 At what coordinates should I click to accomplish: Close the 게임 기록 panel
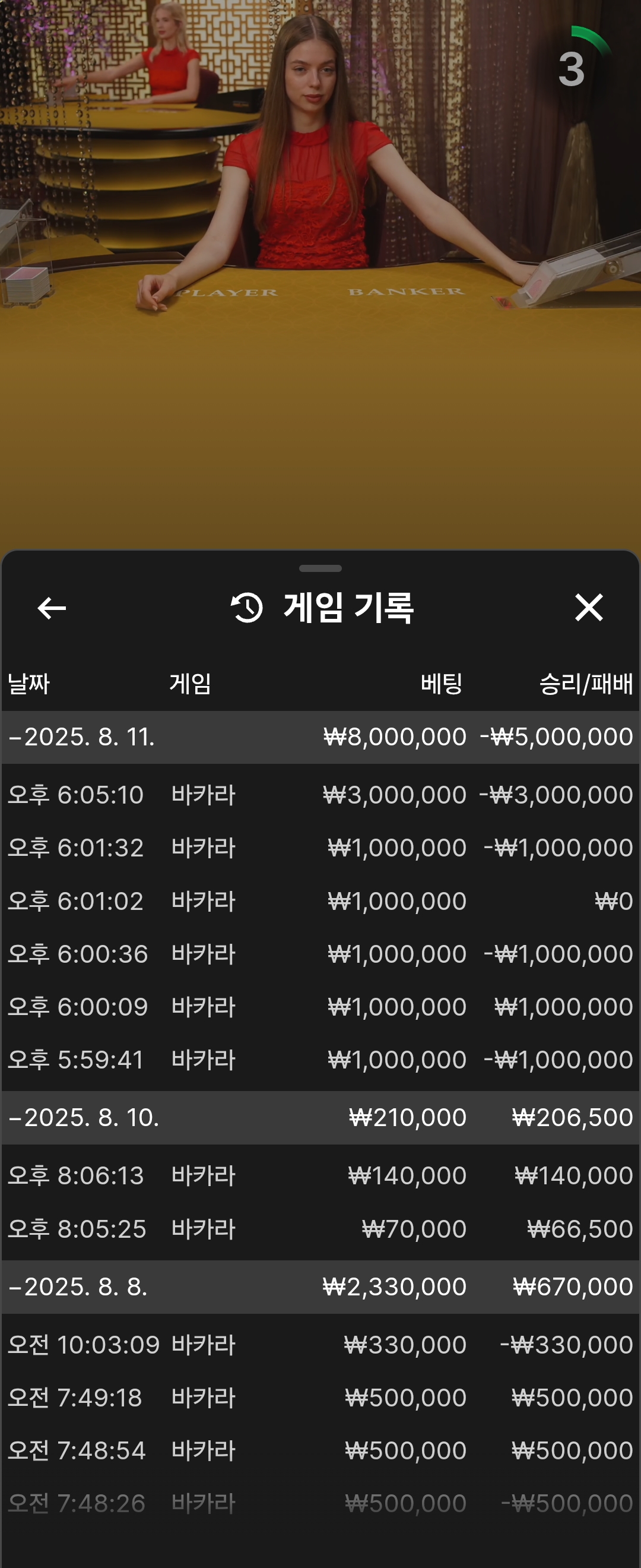[588, 608]
